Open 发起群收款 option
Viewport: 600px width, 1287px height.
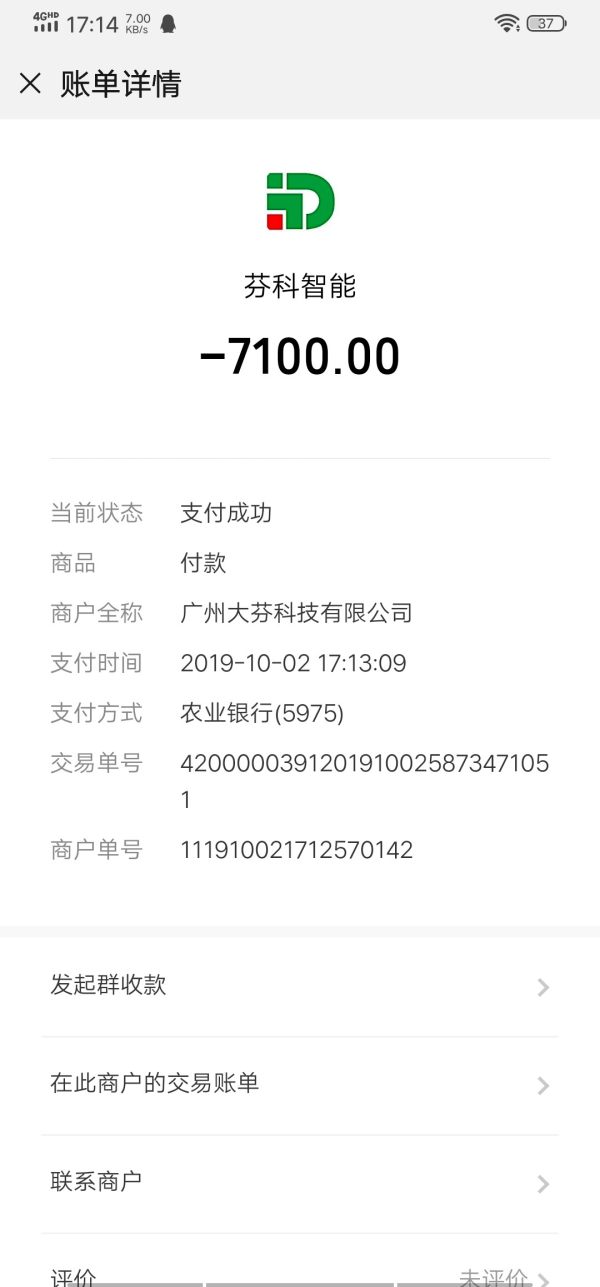click(300, 986)
